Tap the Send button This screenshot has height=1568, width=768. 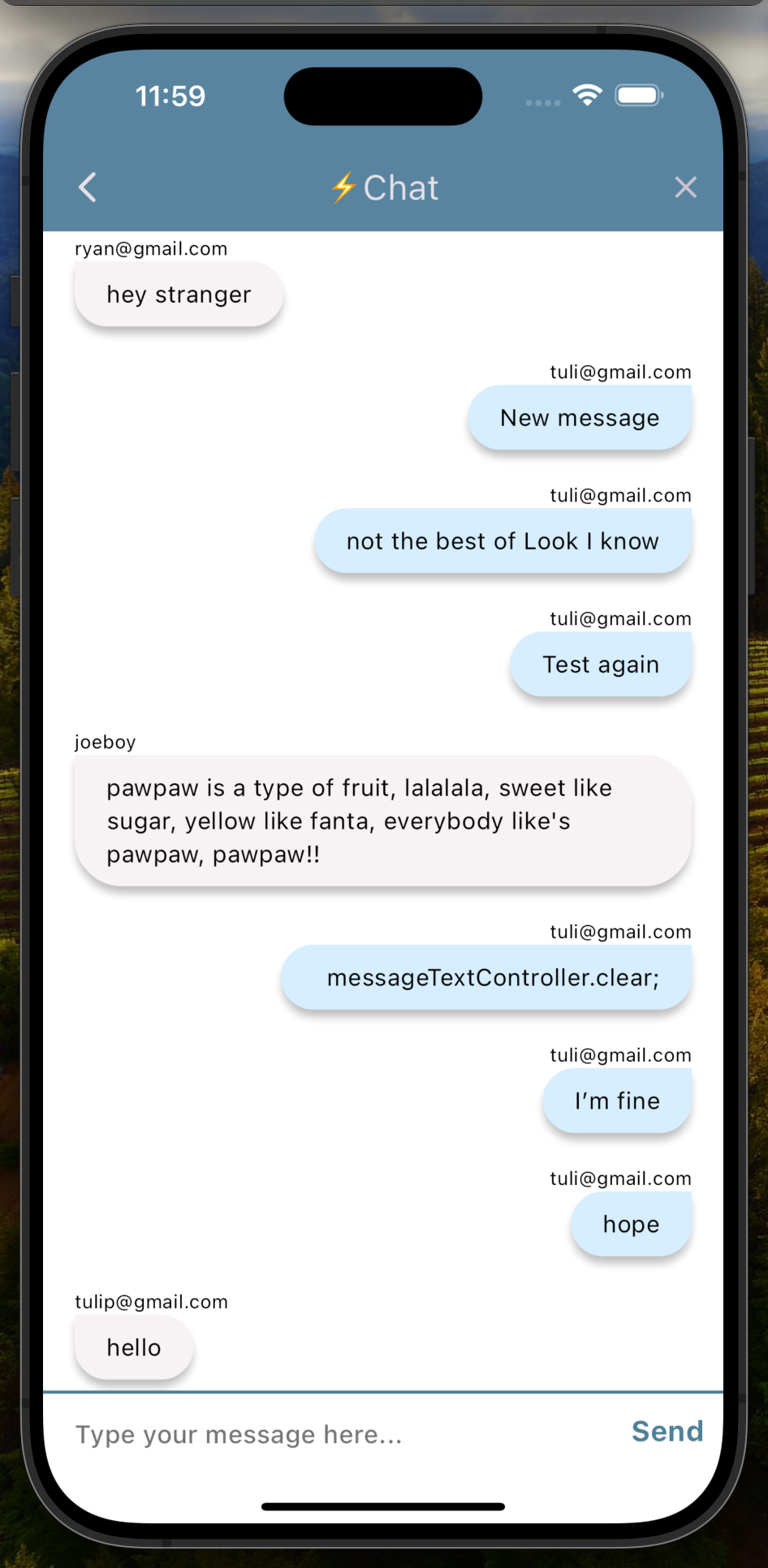[667, 1432]
